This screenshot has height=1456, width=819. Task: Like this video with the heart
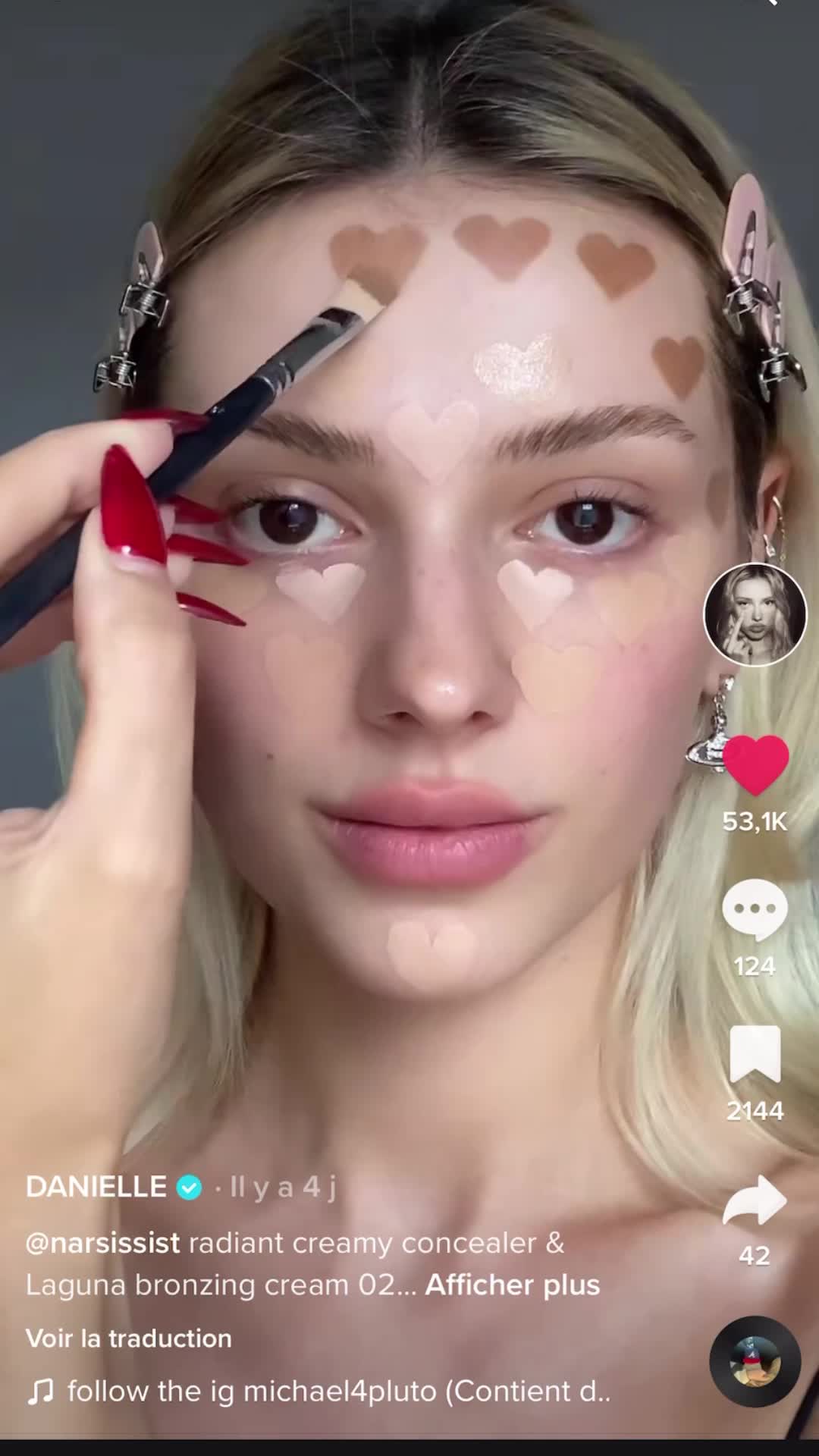tap(755, 764)
